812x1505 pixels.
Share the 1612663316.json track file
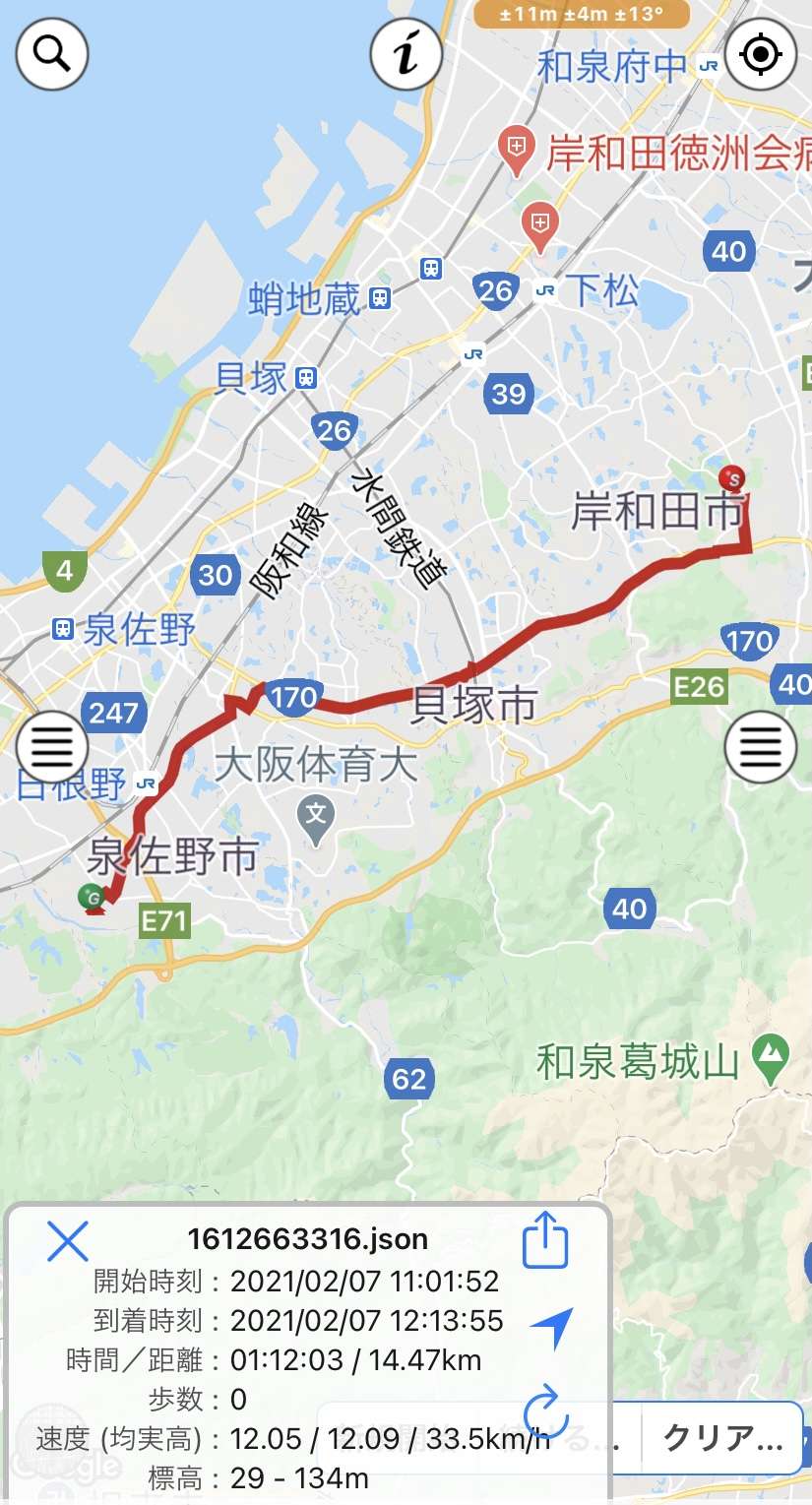click(x=545, y=1240)
